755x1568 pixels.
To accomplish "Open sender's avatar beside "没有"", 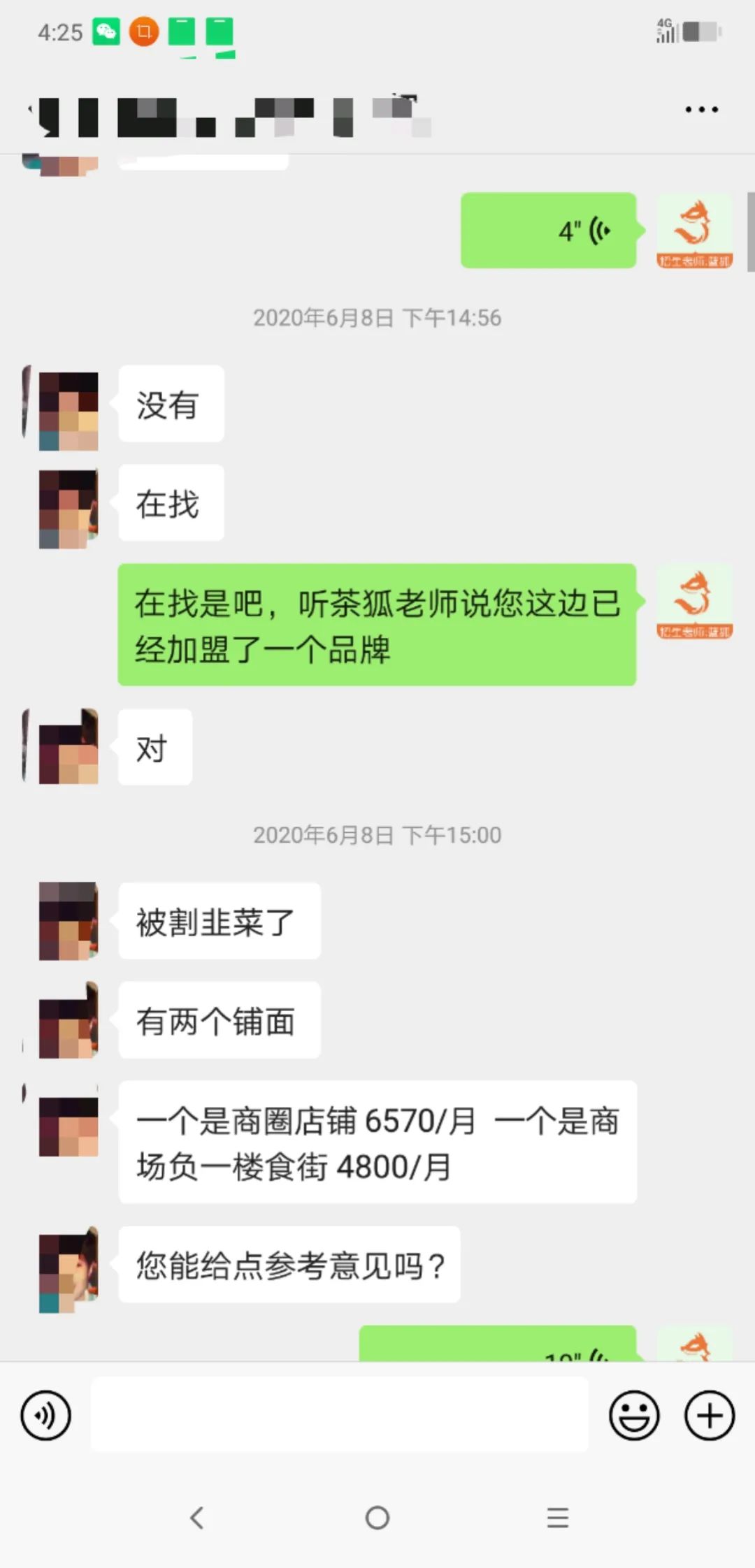I will pos(68,411).
